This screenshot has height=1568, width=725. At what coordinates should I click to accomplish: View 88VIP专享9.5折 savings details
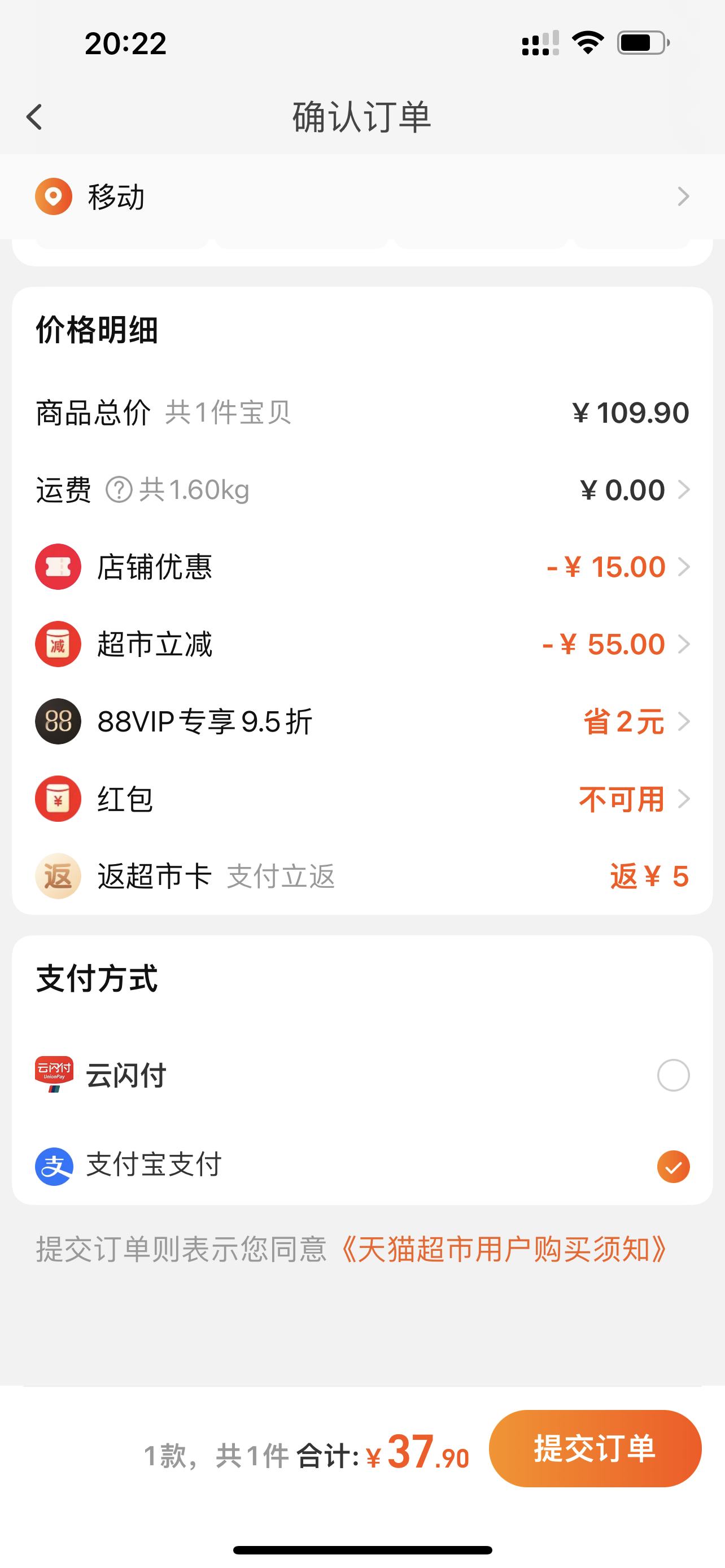tap(362, 722)
